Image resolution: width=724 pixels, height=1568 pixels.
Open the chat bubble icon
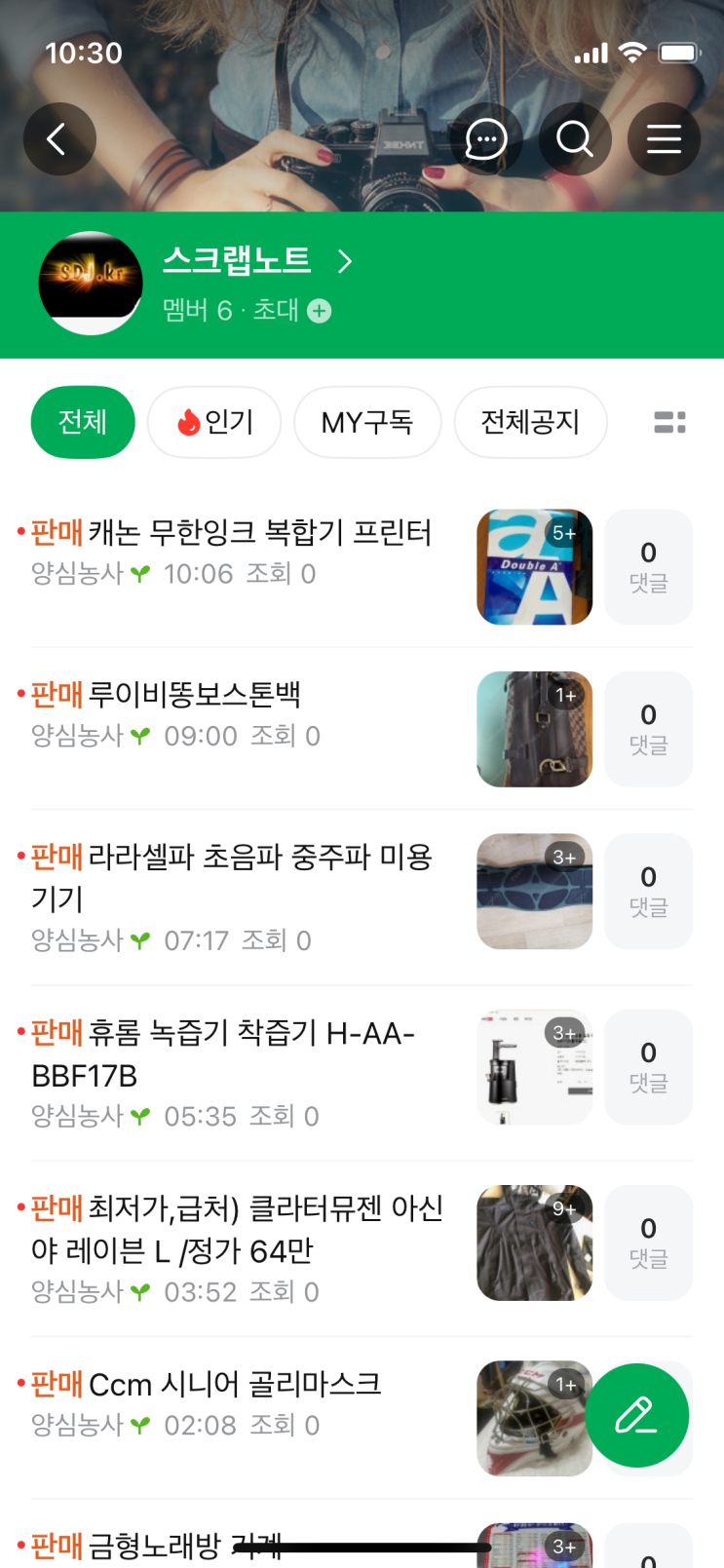point(486,139)
